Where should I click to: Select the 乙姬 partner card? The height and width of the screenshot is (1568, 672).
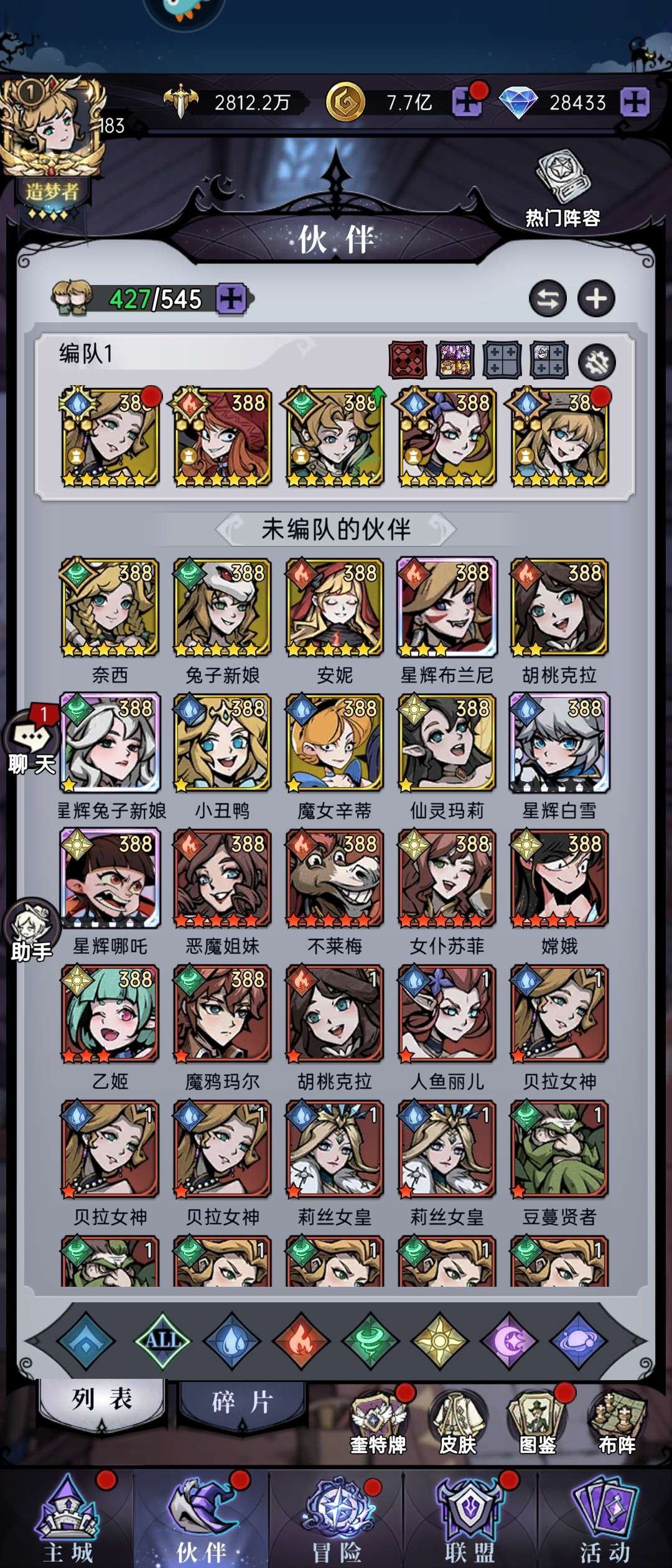110,1014
